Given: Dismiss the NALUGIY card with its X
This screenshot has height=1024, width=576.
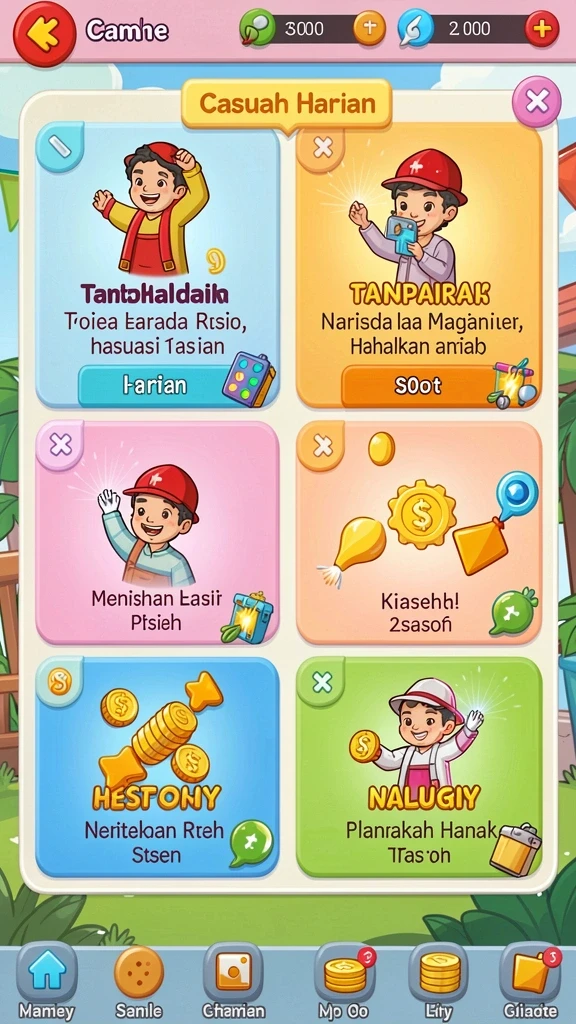Looking at the screenshot, I should [322, 682].
